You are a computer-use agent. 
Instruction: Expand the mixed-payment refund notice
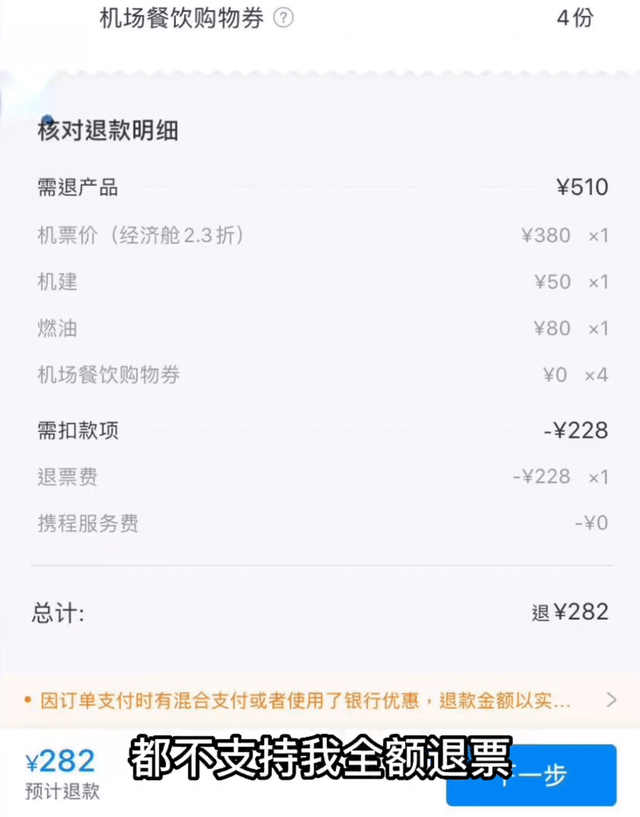[611, 700]
